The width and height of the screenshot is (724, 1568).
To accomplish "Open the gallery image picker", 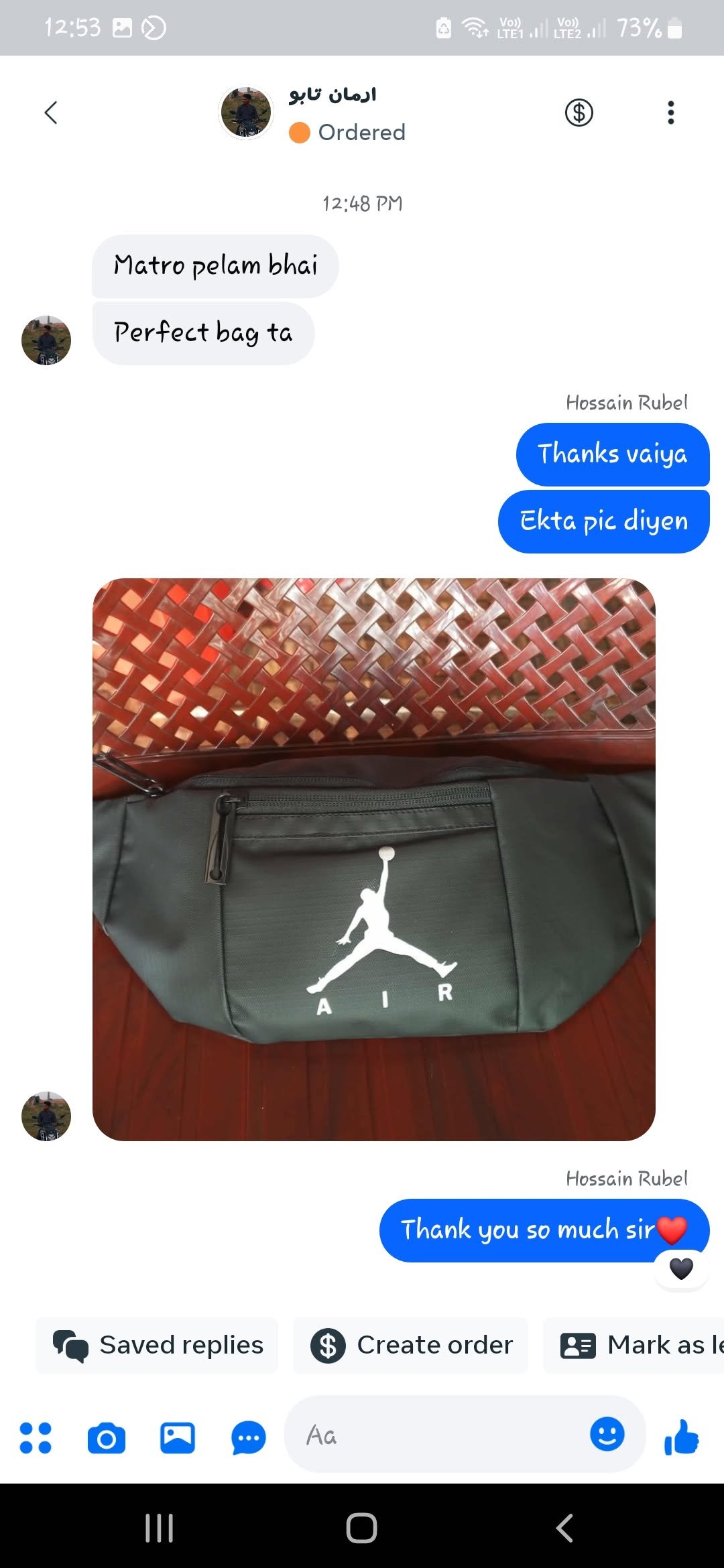I will [x=178, y=1438].
